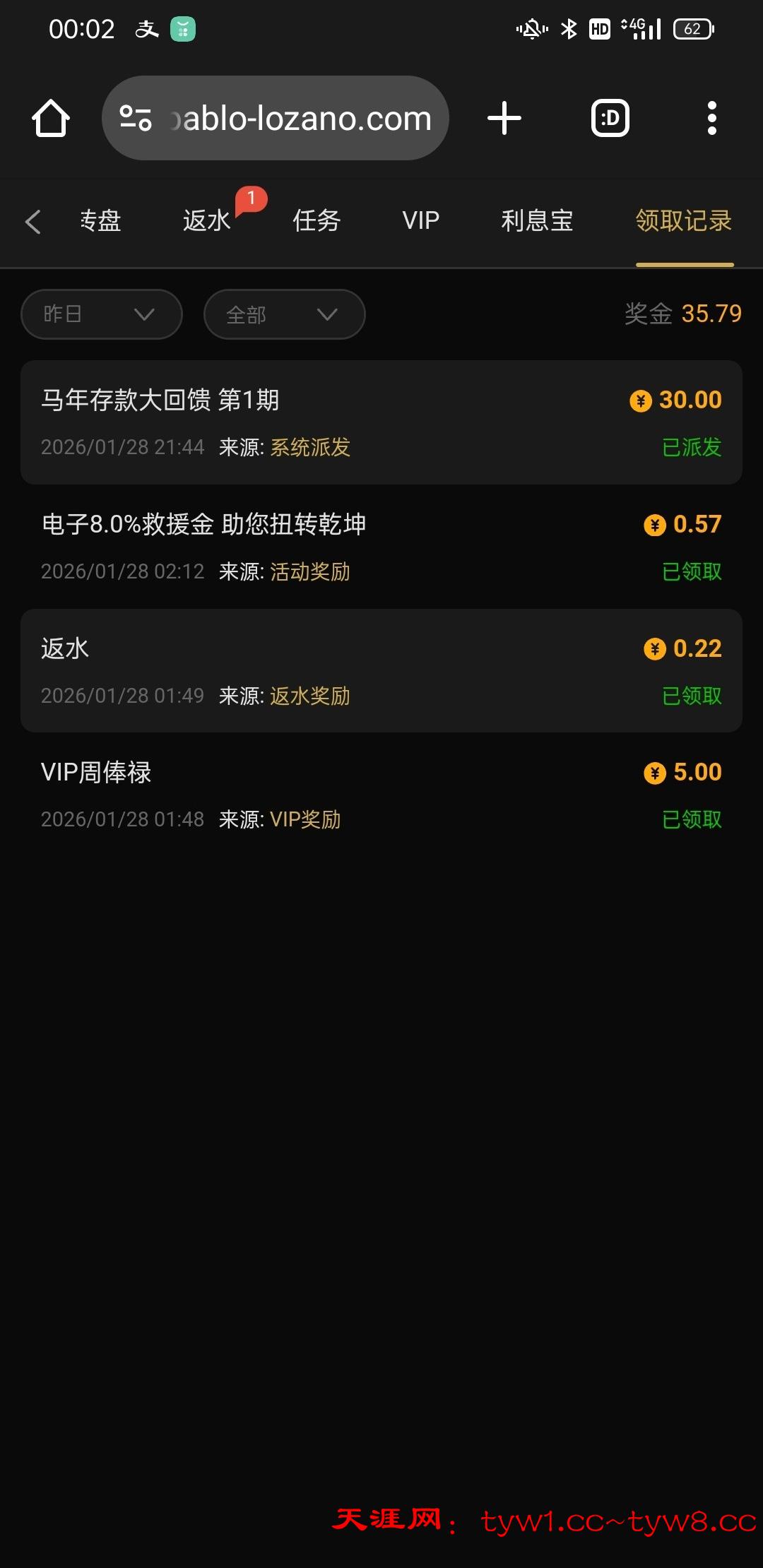The width and height of the screenshot is (763, 1568).
Task: Switch to the 专盘 tab
Action: (x=100, y=221)
